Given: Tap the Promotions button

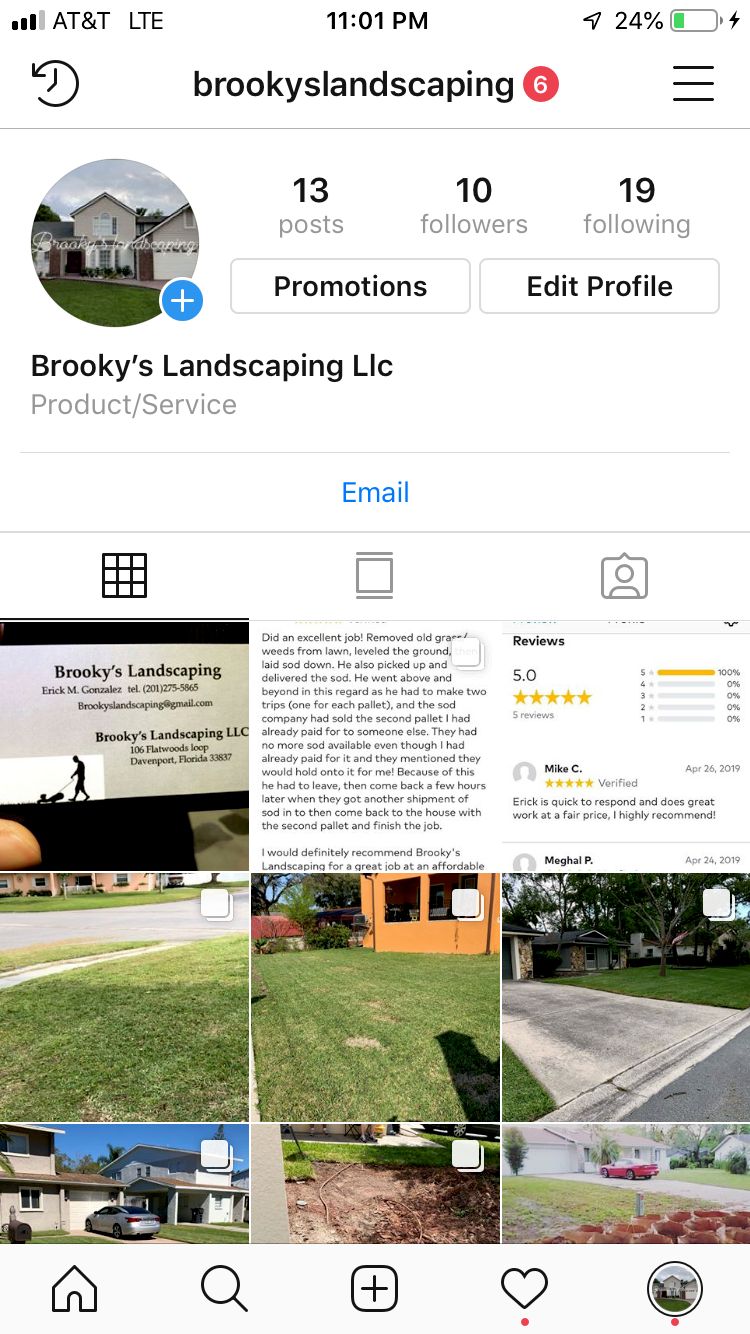Looking at the screenshot, I should click(x=349, y=286).
